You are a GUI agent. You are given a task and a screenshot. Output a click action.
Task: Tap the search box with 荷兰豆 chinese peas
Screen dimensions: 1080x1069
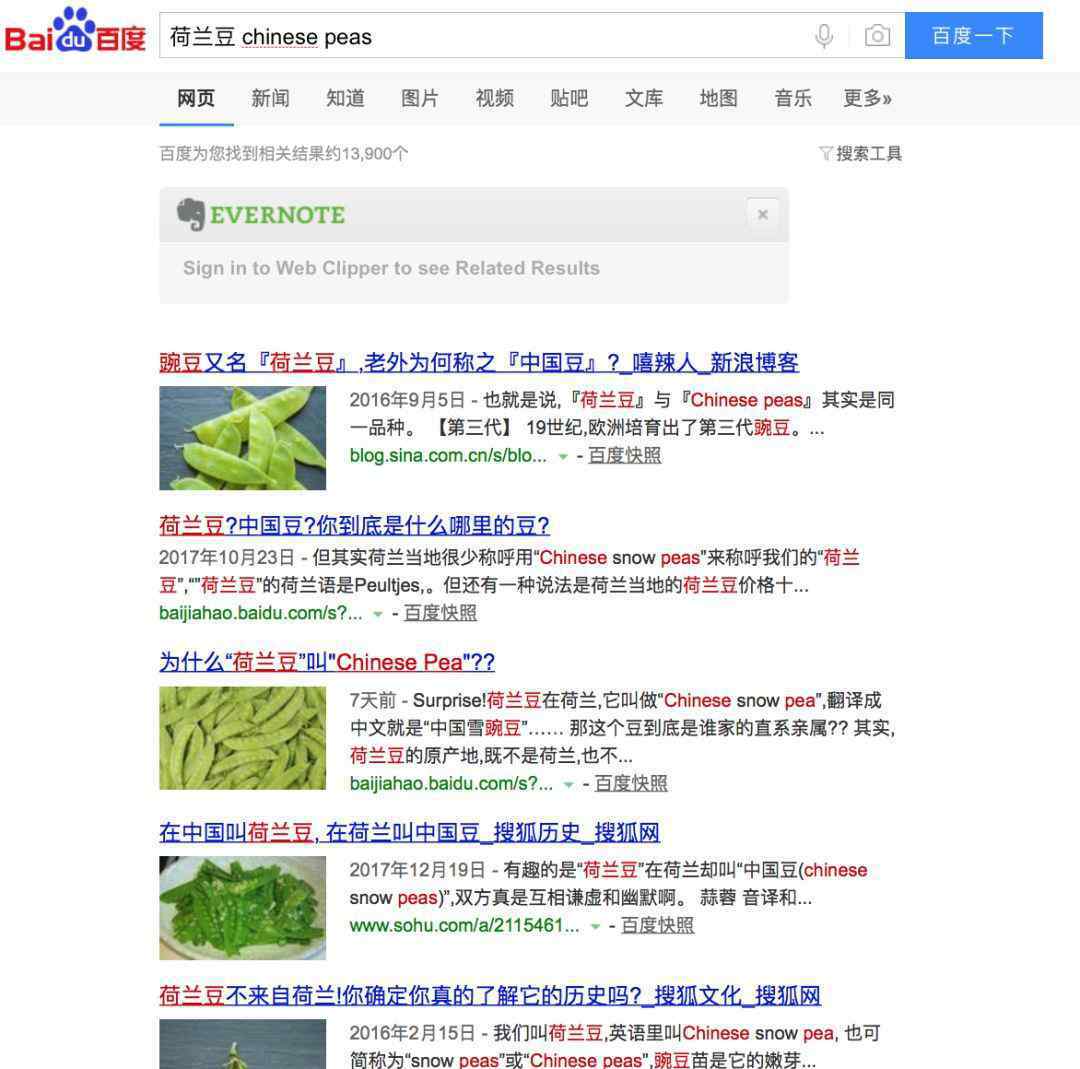click(480, 37)
